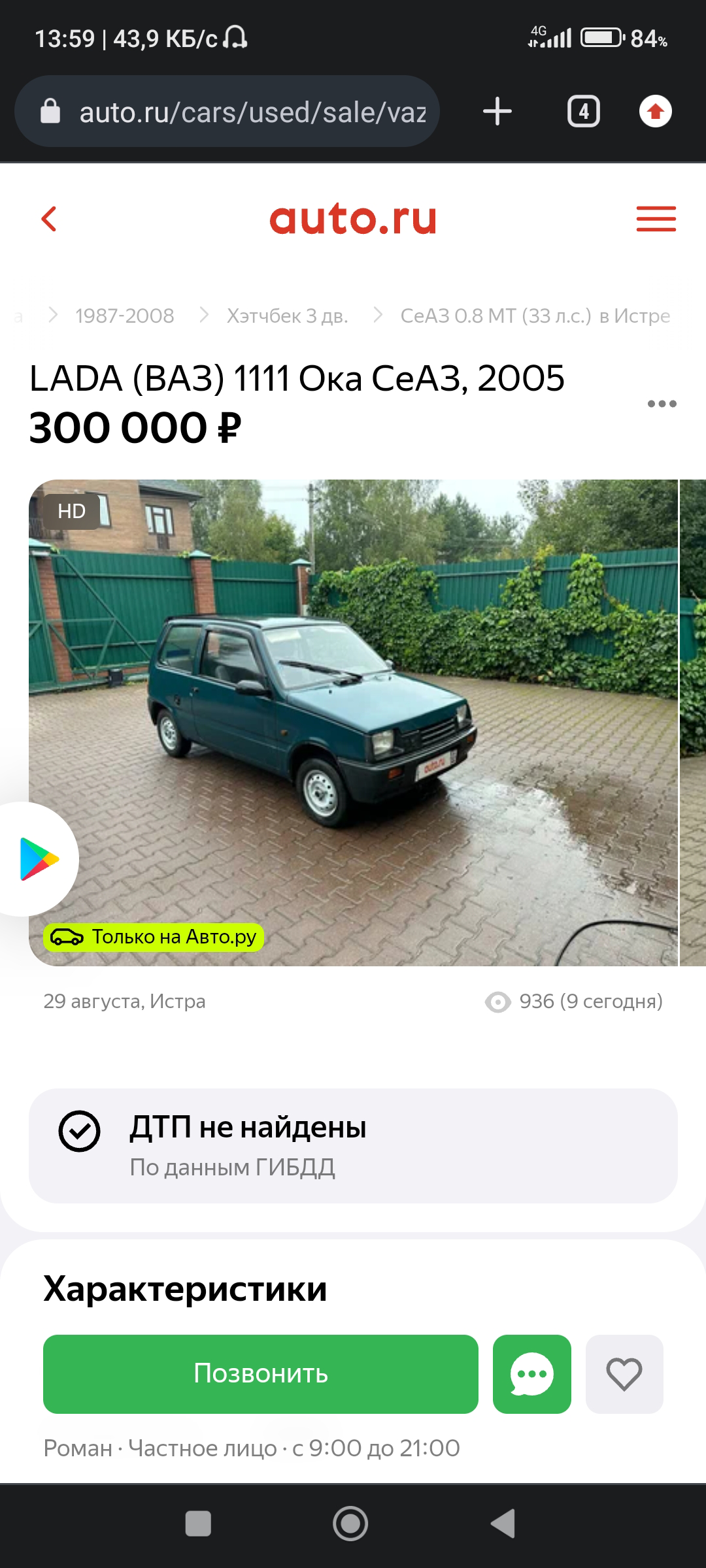Add the listing to favorites with heart
Image resolution: width=706 pixels, height=1568 pixels.
624,1374
